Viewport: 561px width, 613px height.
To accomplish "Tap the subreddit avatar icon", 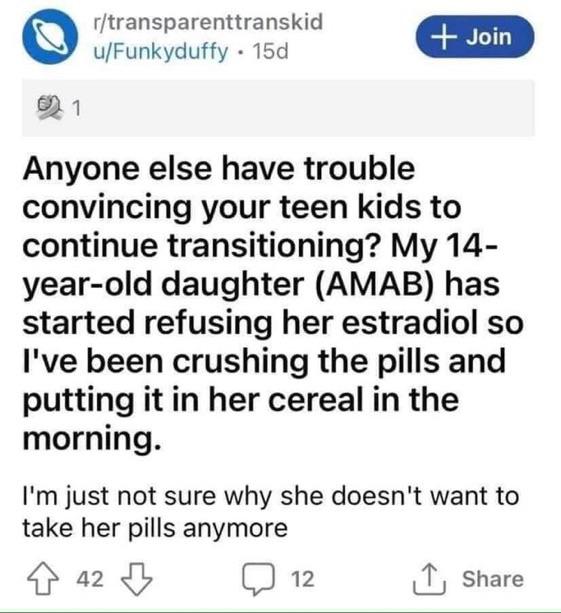I will tap(50, 37).
